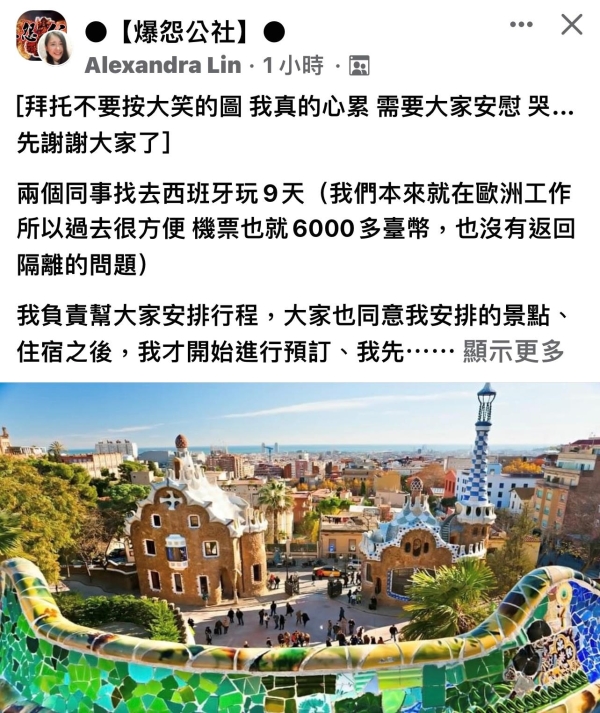Tap the group avatar picture
600x713 pixels.
click(30, 26)
